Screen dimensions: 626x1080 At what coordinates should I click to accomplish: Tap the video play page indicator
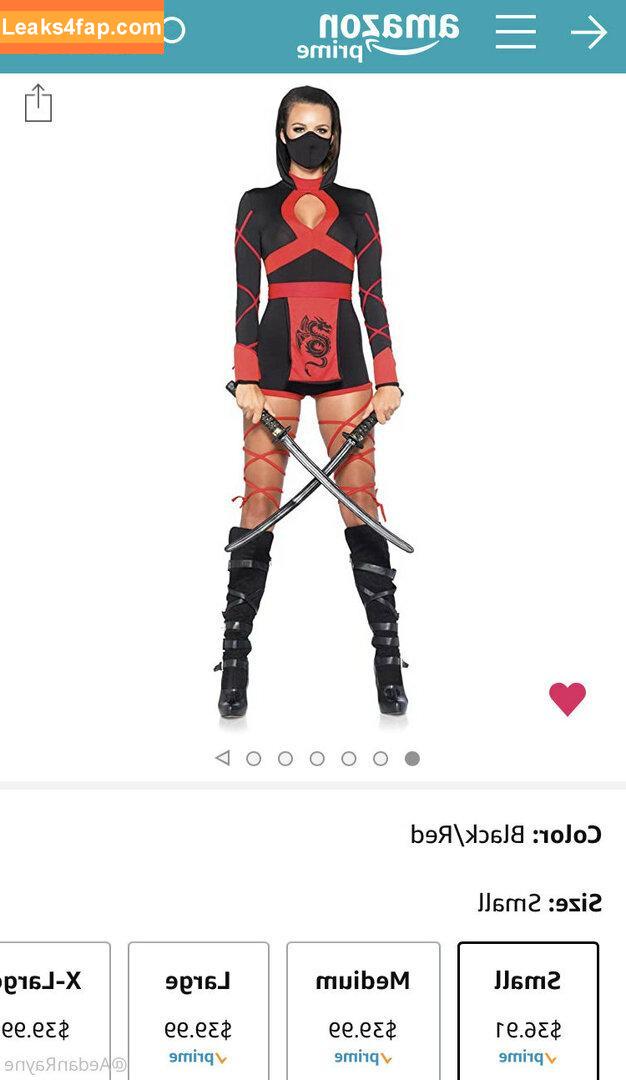coord(222,758)
